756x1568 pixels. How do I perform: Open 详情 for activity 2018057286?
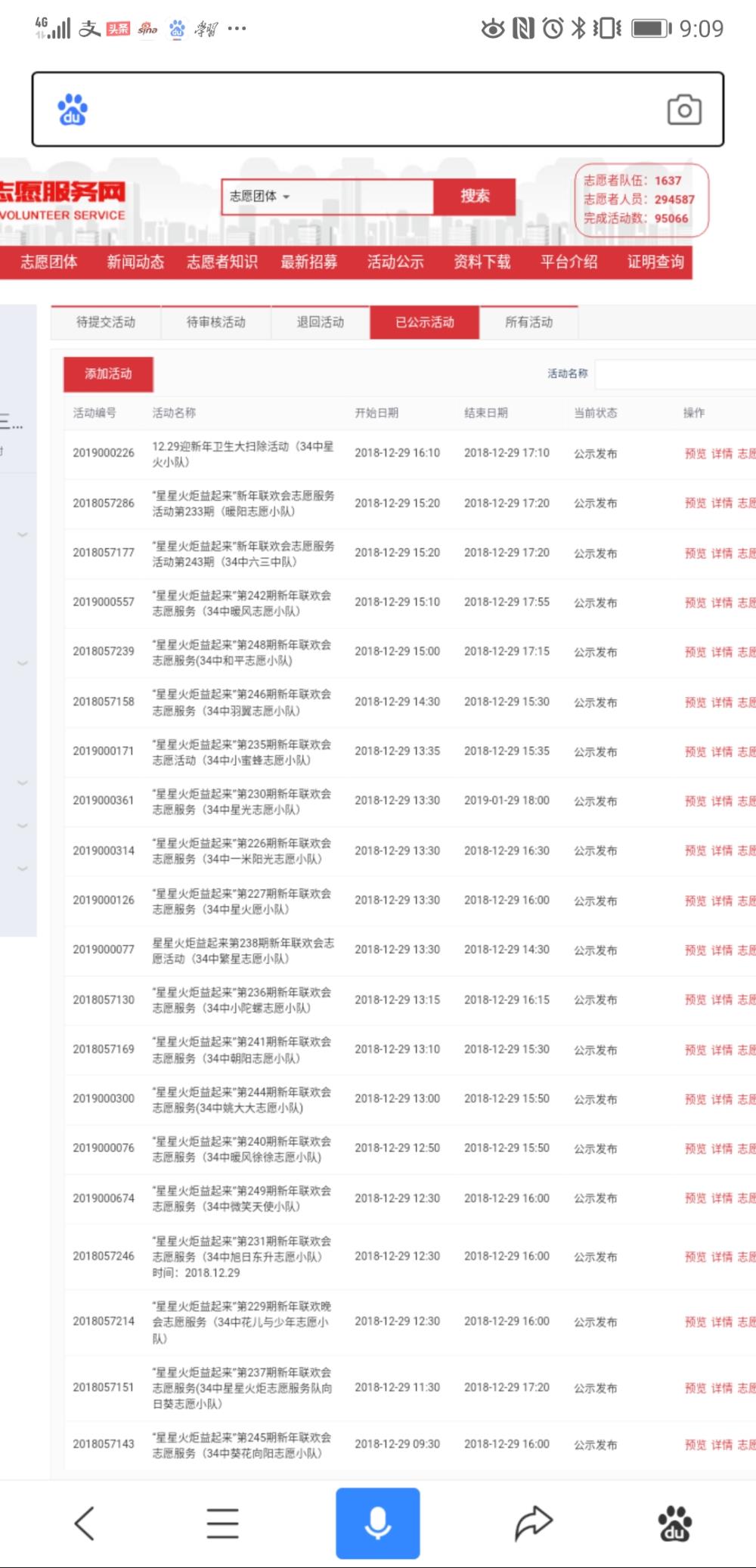coord(722,504)
